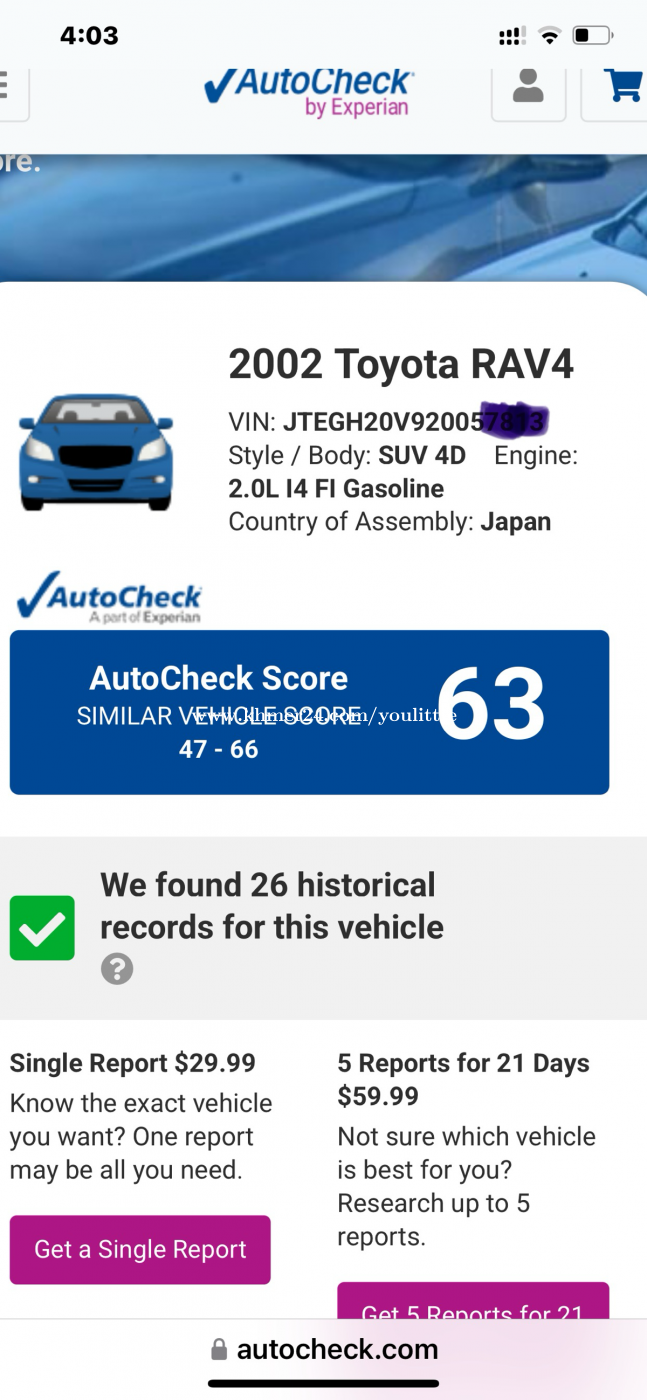The width and height of the screenshot is (647, 1400).
Task: Open the shopping cart
Action: point(622,88)
